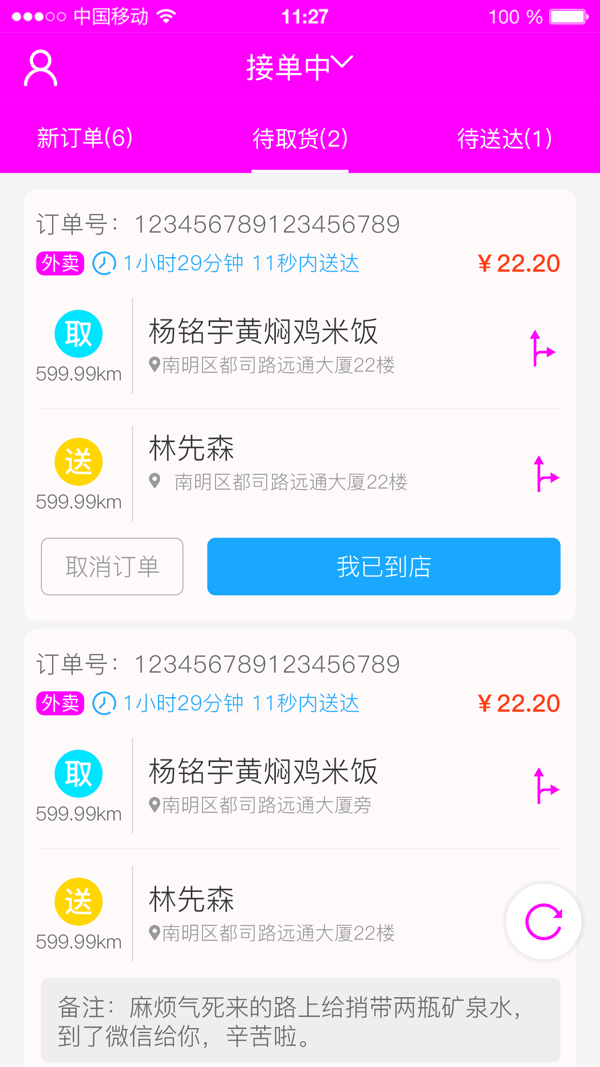Open the user profile icon
This screenshot has height=1067, width=600.
tap(41, 68)
